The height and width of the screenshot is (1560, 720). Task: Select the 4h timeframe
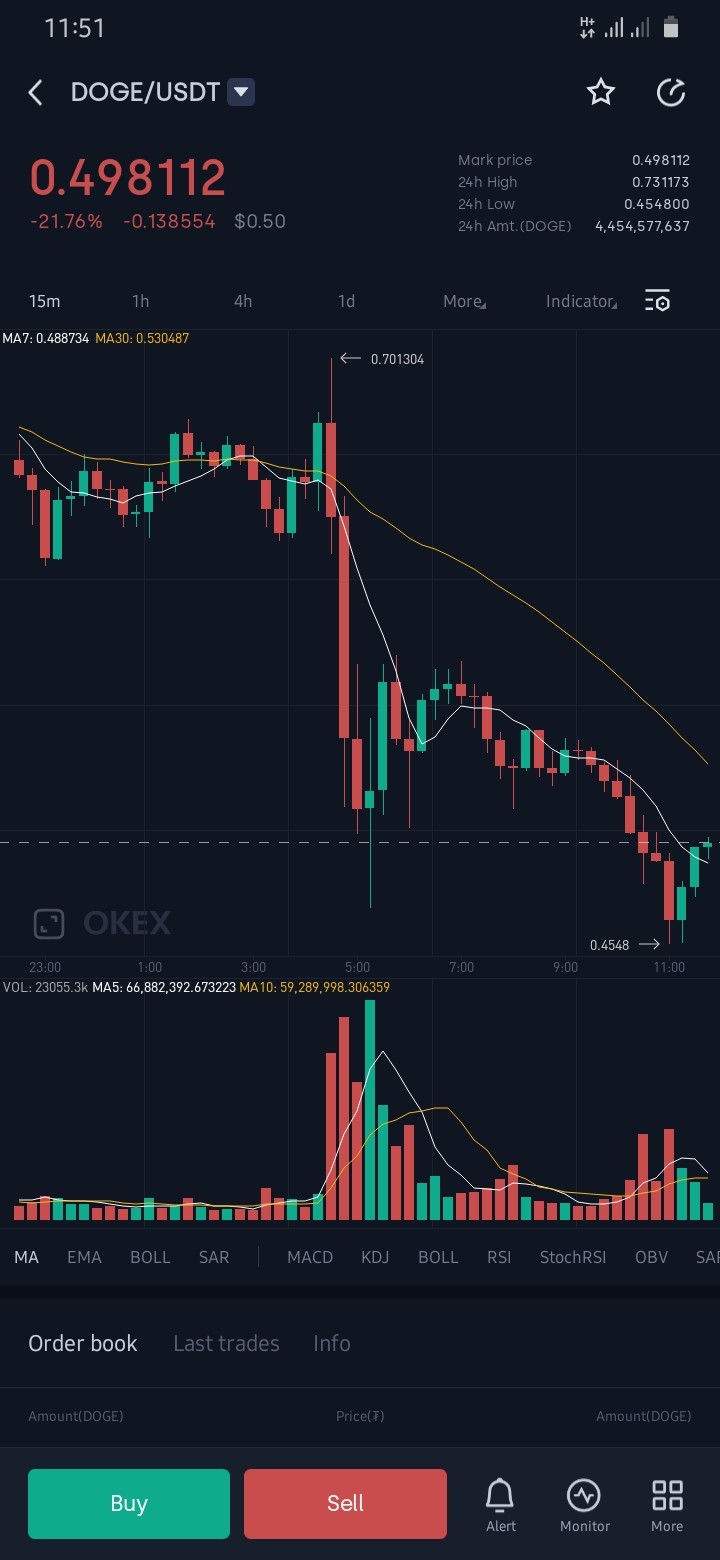(x=243, y=301)
